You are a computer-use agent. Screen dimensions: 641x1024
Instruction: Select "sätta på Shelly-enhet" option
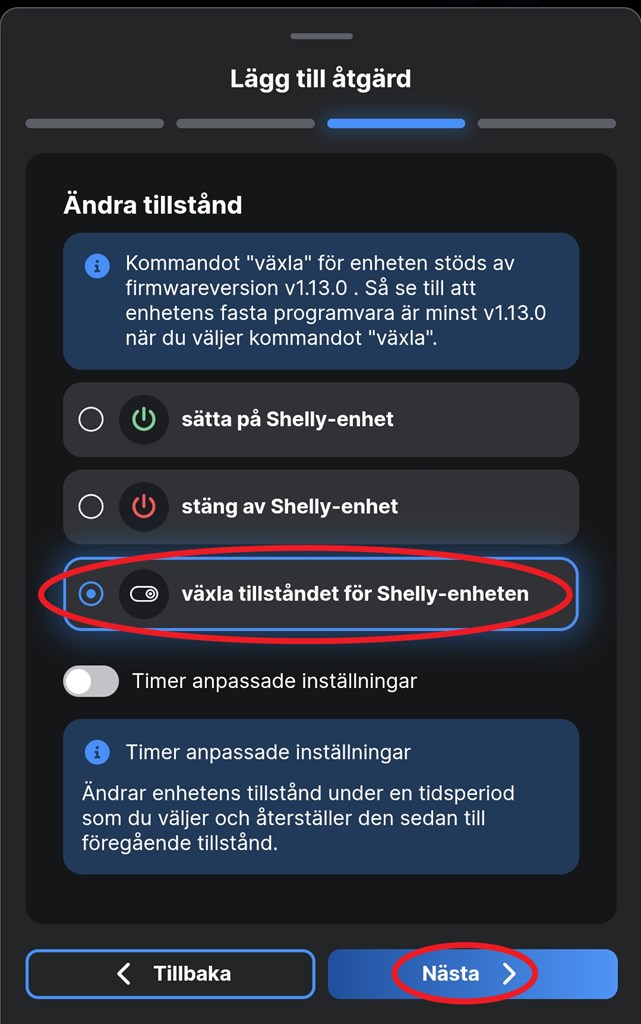click(x=91, y=419)
